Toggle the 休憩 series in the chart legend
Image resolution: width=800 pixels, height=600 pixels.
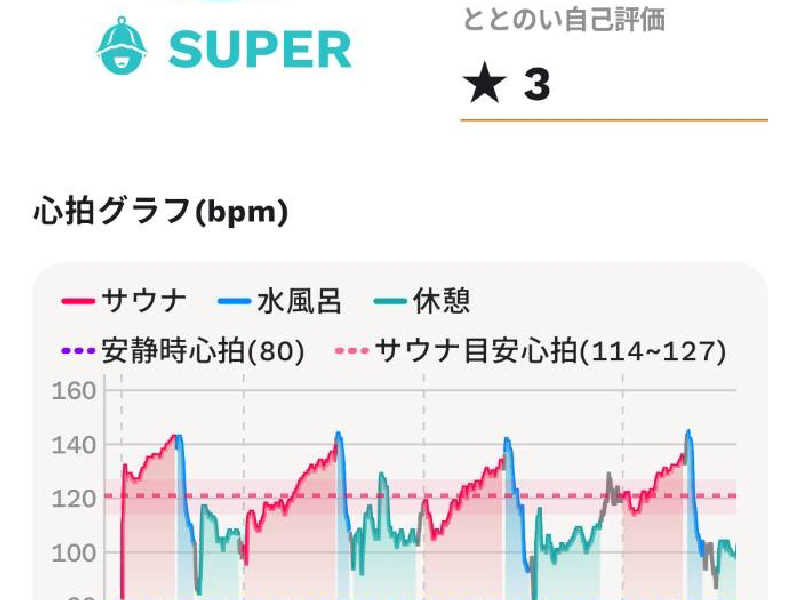point(422,301)
